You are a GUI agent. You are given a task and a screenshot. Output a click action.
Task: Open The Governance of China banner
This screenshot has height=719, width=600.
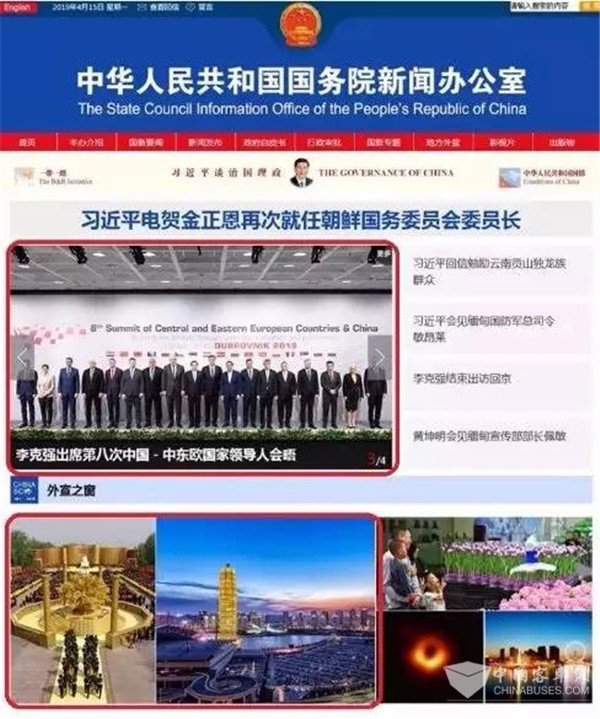pos(370,174)
